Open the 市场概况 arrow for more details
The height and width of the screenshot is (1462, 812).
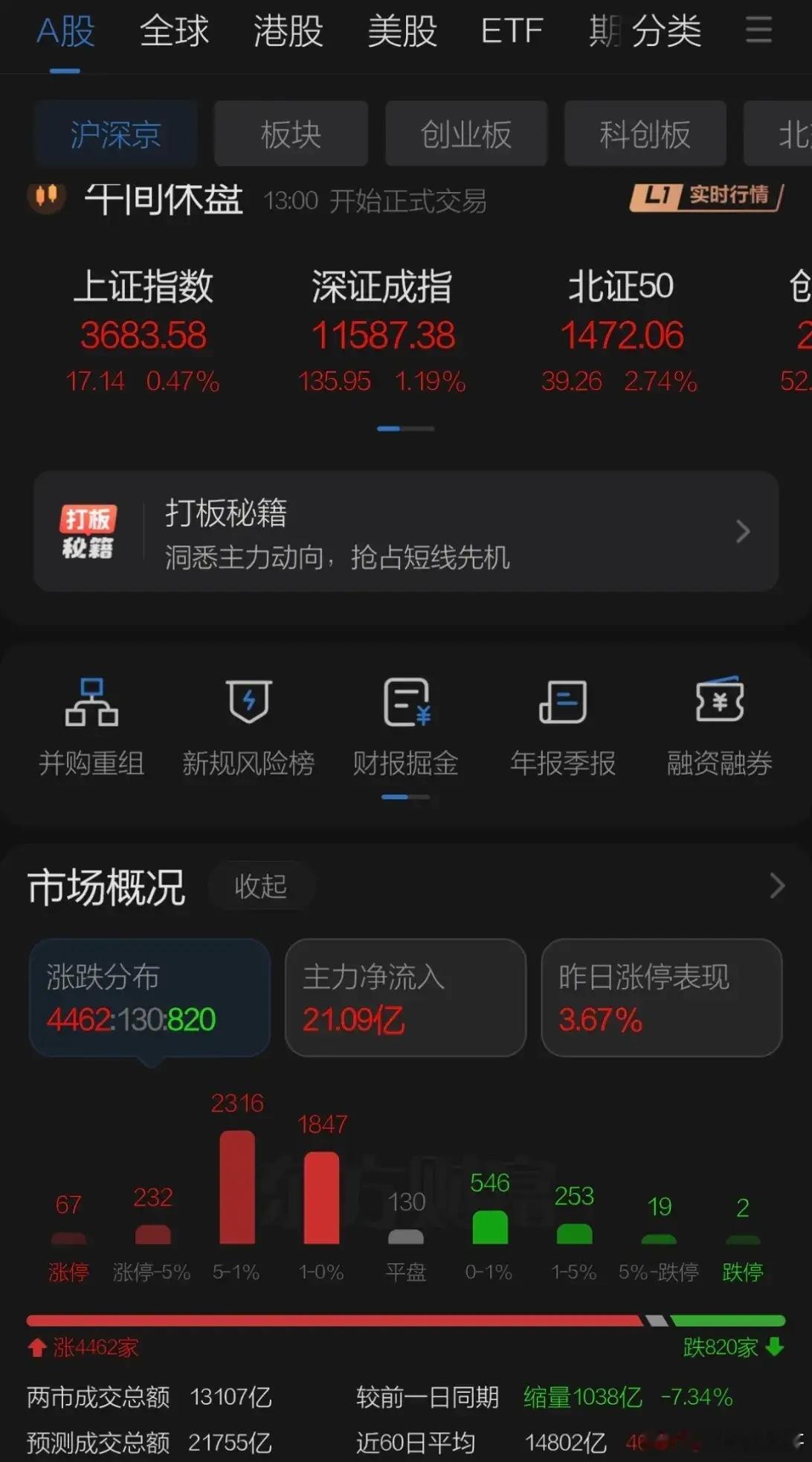777,885
